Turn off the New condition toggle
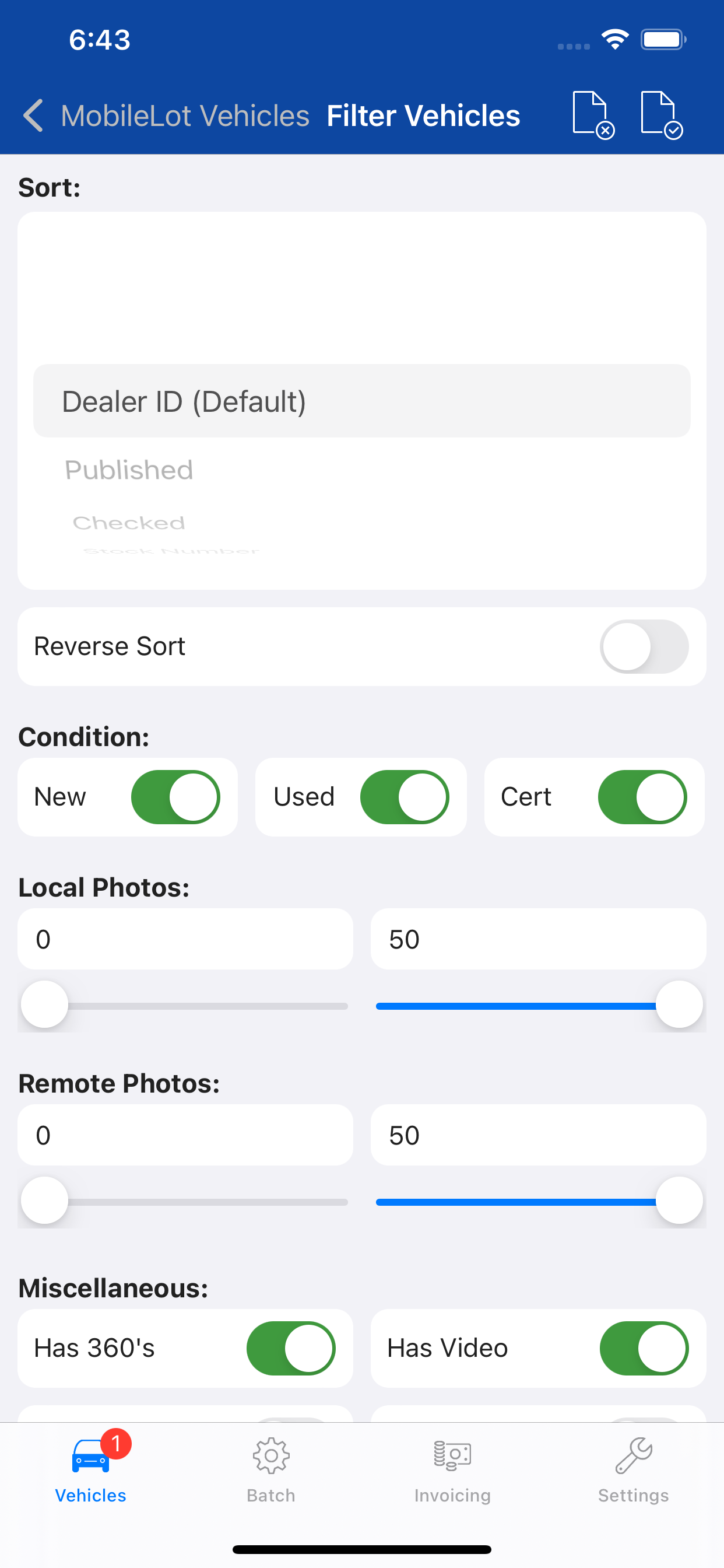724x1568 pixels. (x=175, y=797)
